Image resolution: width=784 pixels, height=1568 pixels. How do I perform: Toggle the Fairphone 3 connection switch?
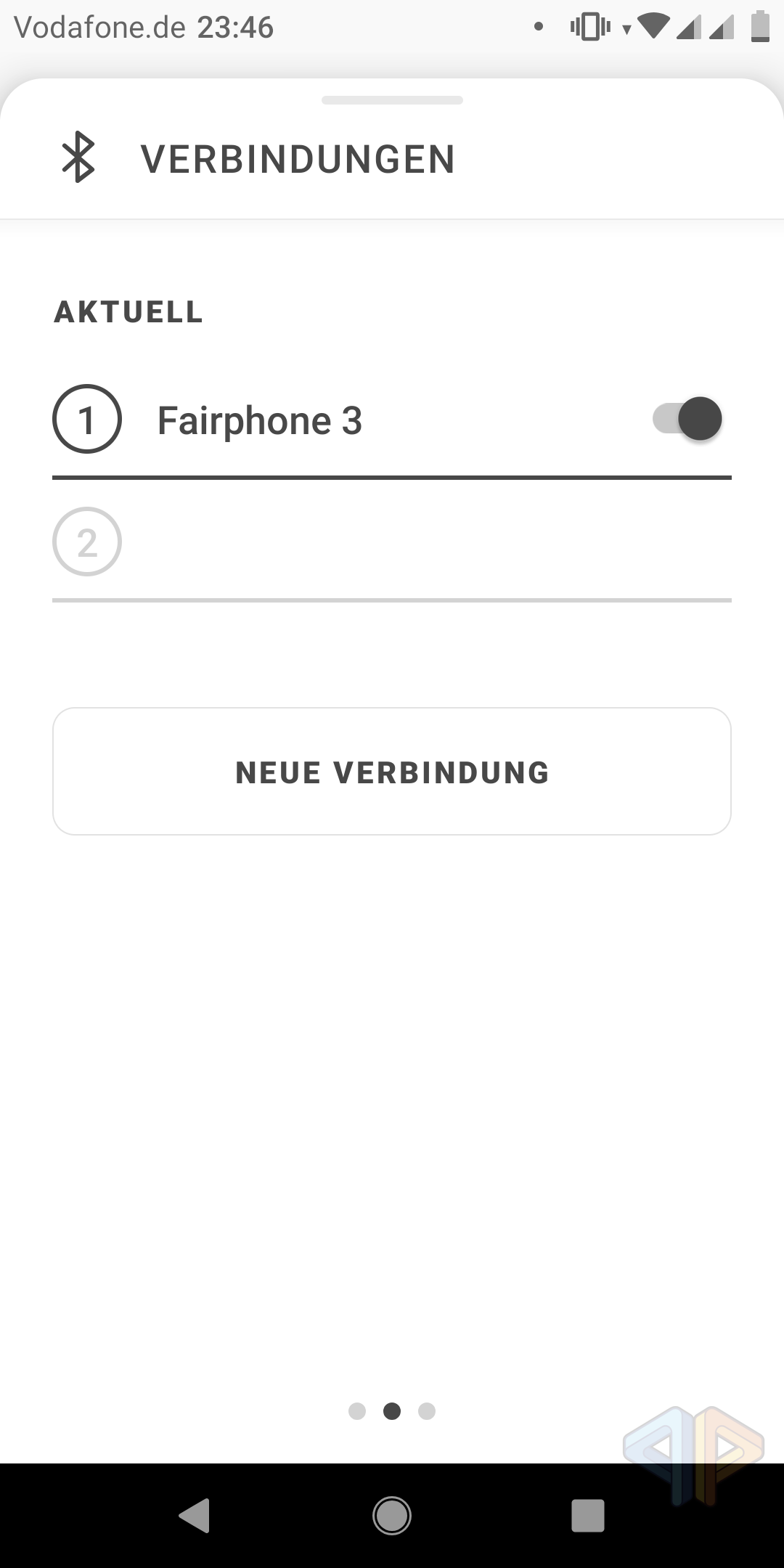687,419
